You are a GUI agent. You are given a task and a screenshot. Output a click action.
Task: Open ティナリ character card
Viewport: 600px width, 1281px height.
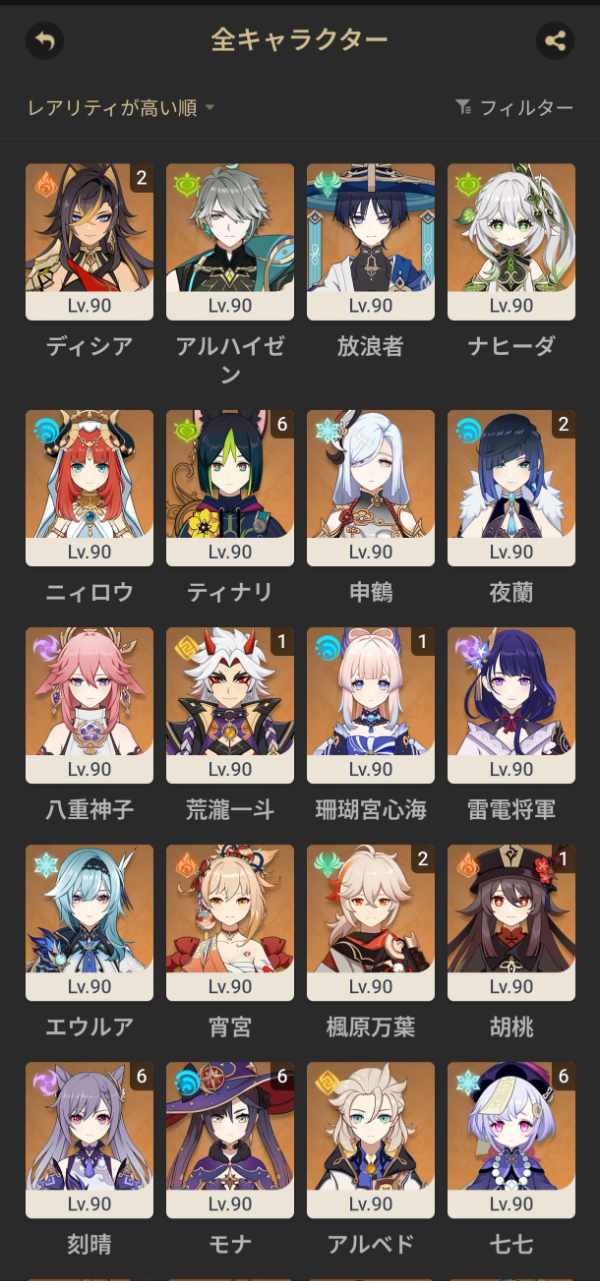coord(230,487)
